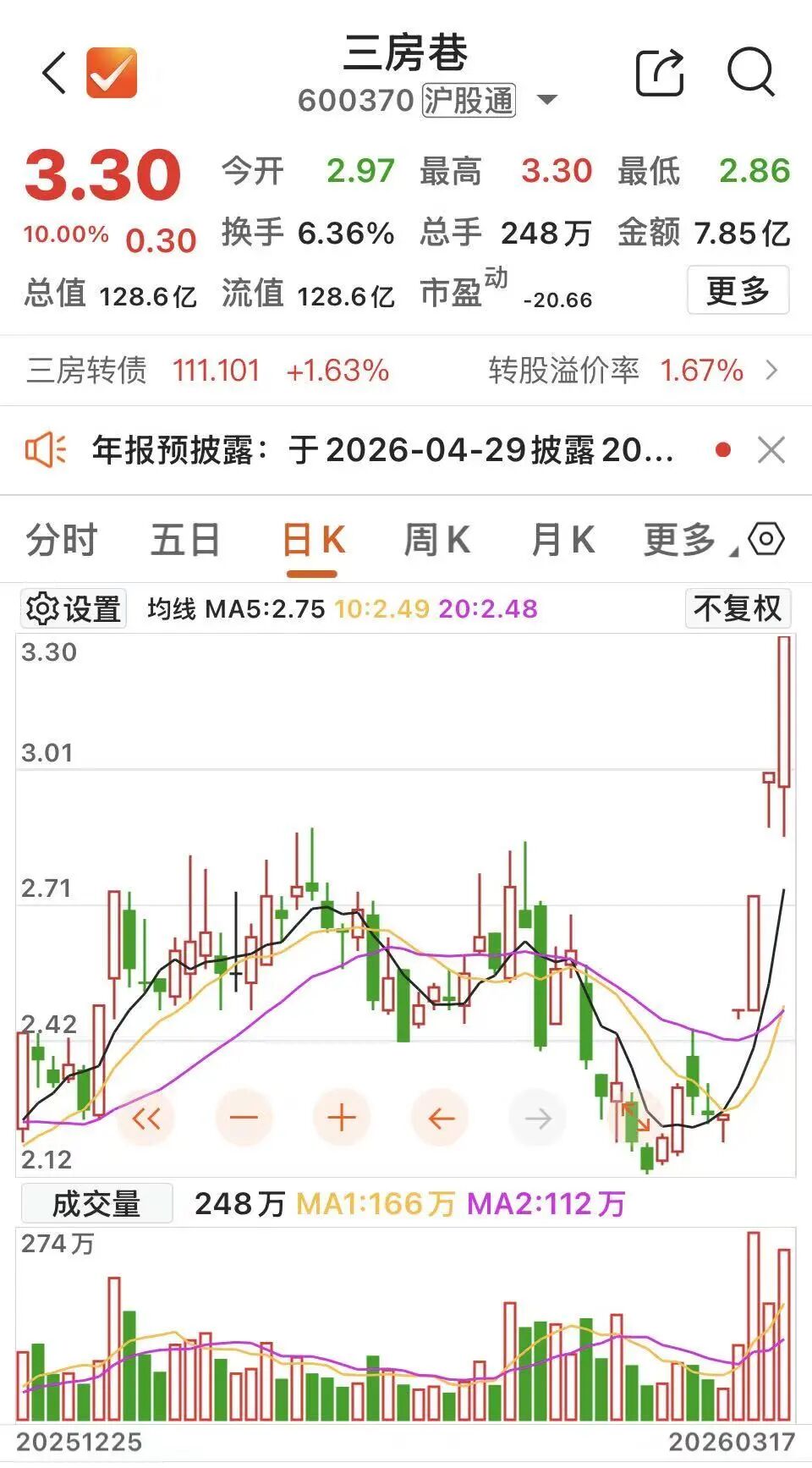Move the chart left one step
The width and height of the screenshot is (812, 1468).
coord(440,1119)
